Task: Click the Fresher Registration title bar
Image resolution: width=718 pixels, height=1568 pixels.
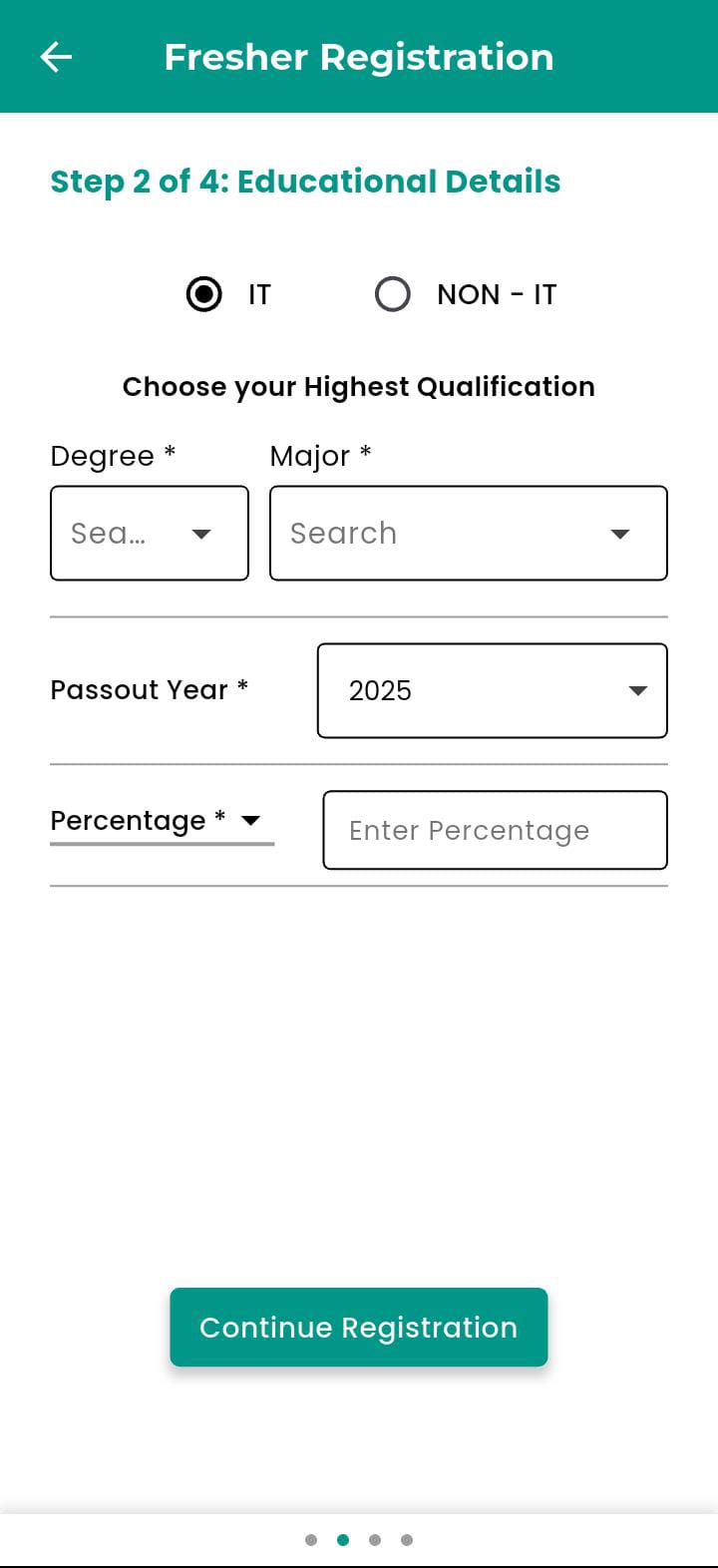Action: [359, 57]
